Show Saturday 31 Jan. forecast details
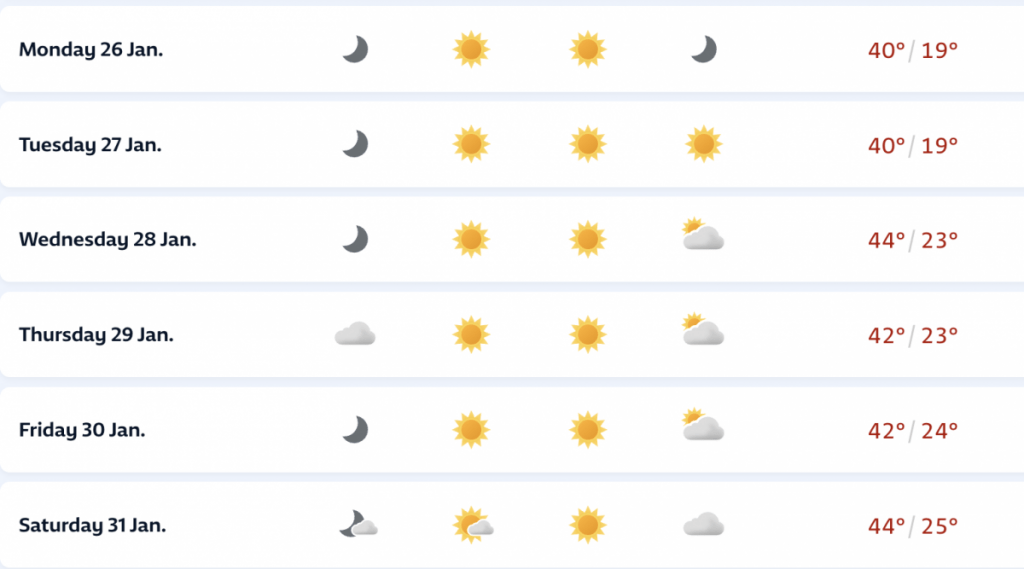Viewport: 1024px width, 569px height. point(92,525)
